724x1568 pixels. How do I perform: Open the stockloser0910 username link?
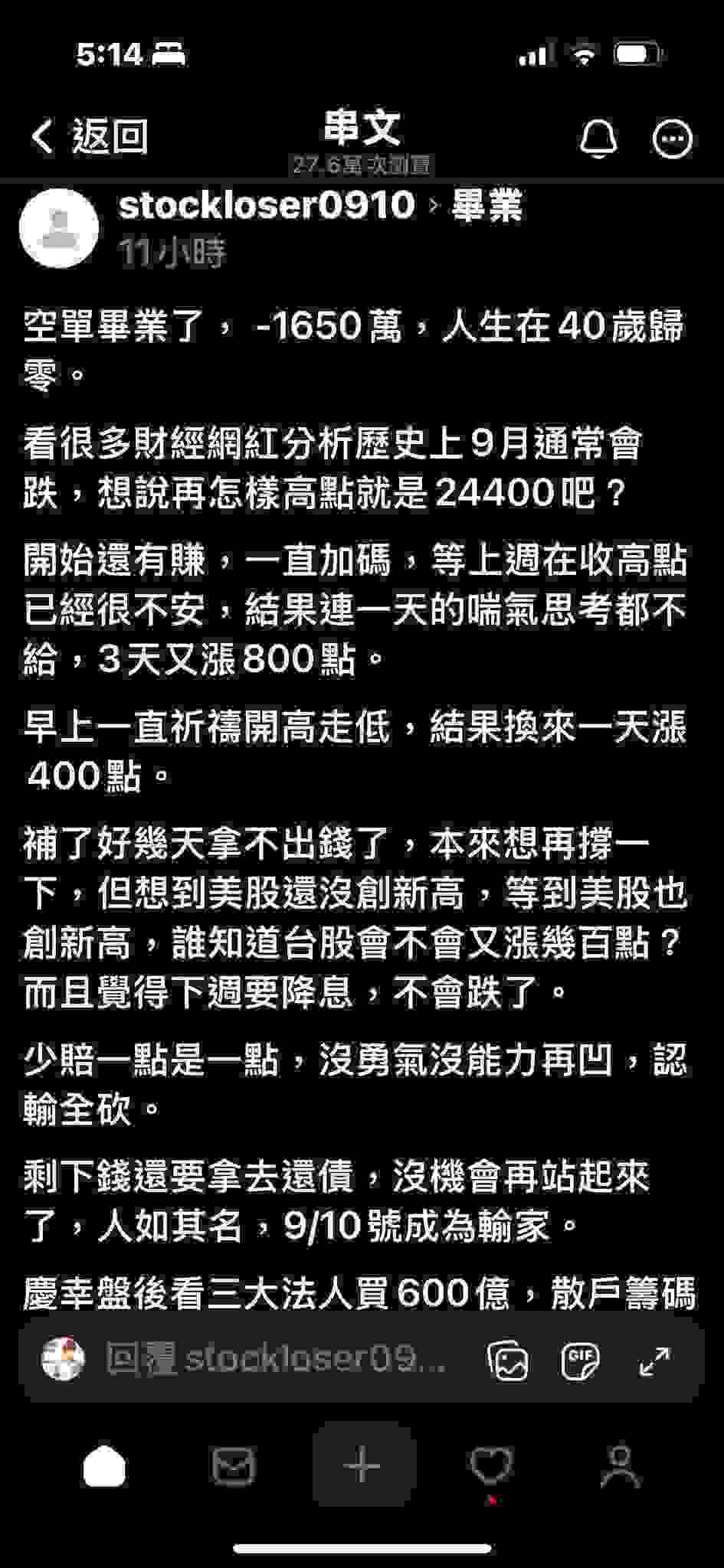(267, 205)
